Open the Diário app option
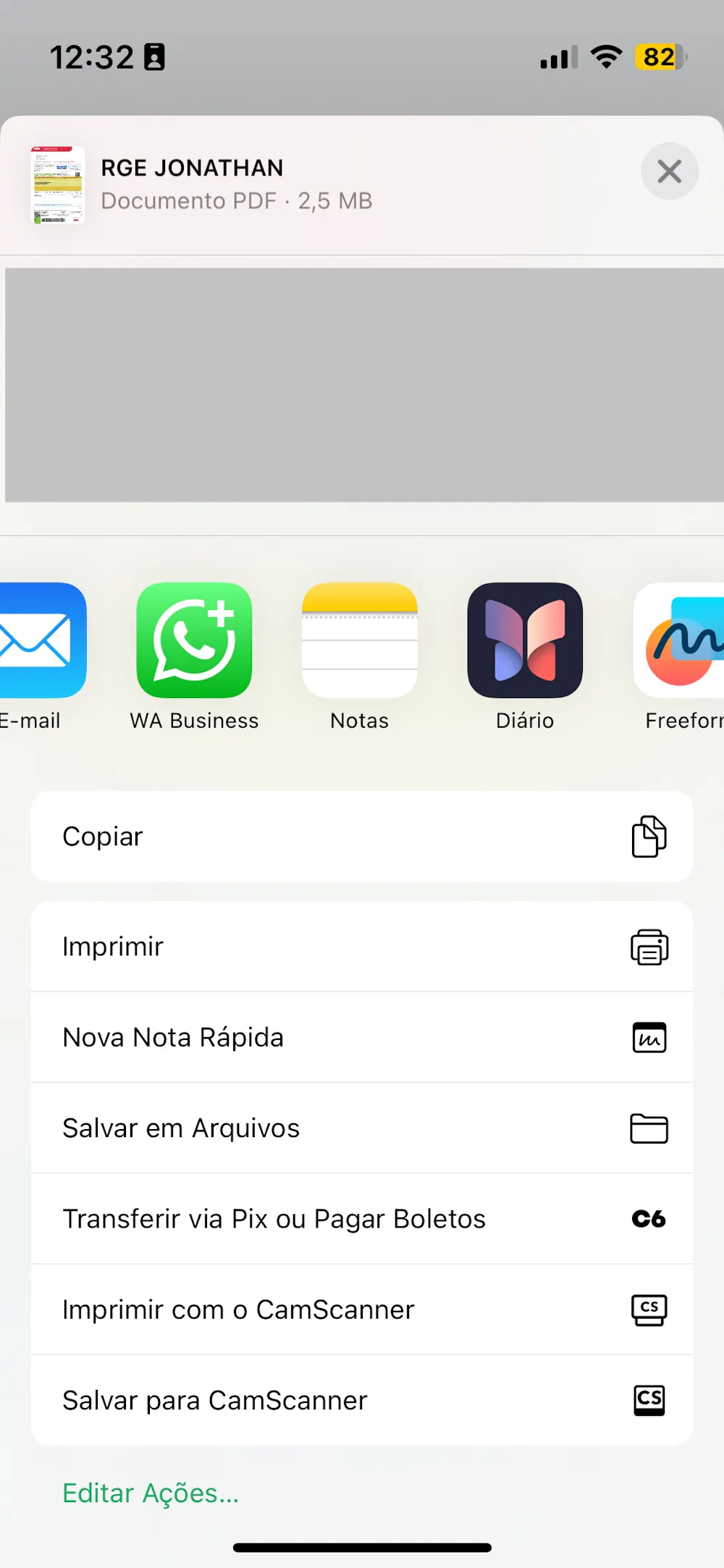The height and width of the screenshot is (1568, 724). point(525,641)
